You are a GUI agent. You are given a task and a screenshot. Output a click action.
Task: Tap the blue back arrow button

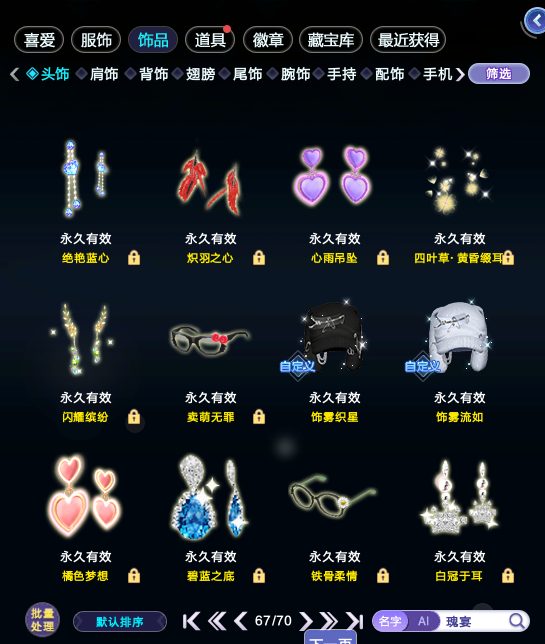pyautogui.click(x=536, y=21)
